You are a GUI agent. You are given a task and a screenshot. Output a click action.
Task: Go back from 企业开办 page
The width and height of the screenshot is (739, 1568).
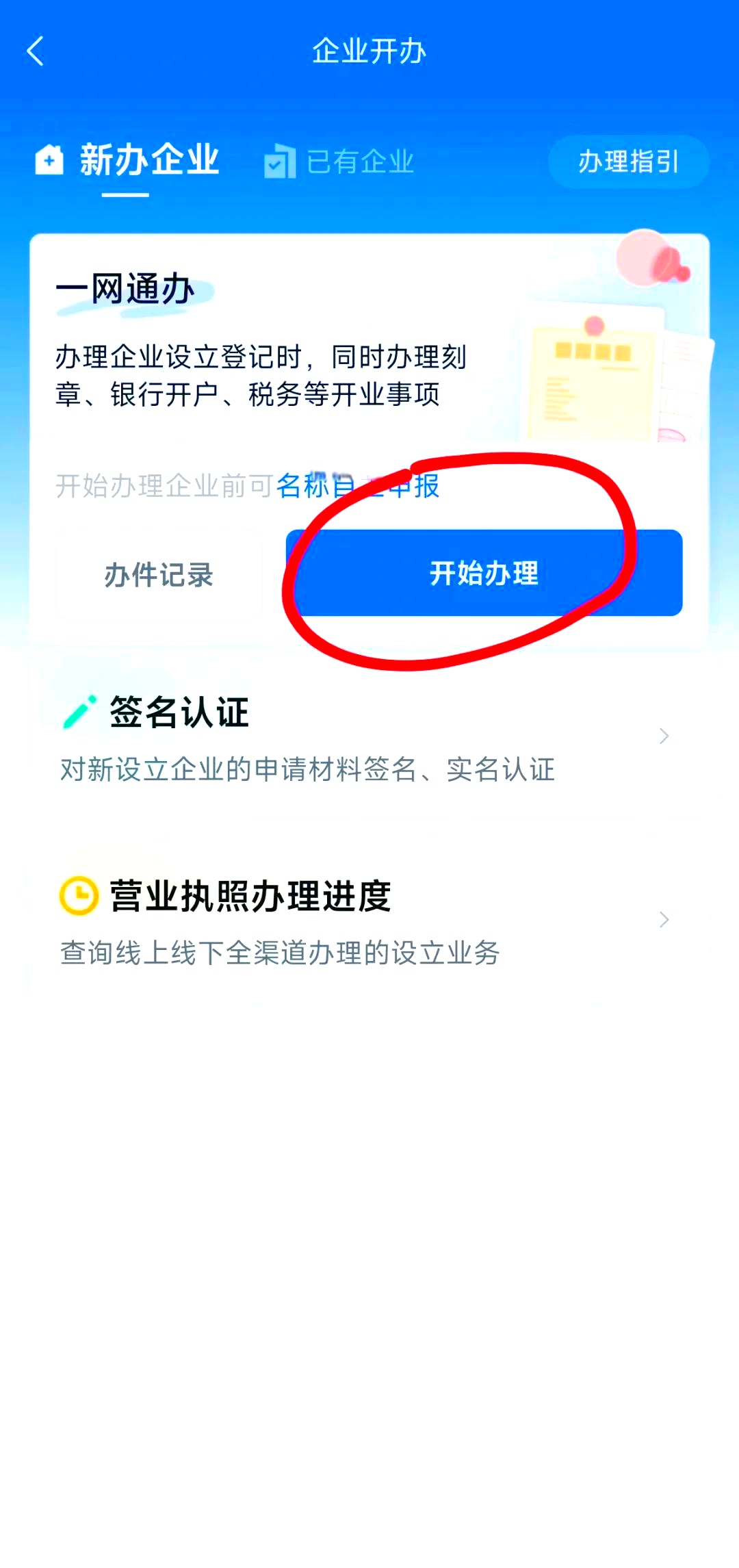click(36, 51)
